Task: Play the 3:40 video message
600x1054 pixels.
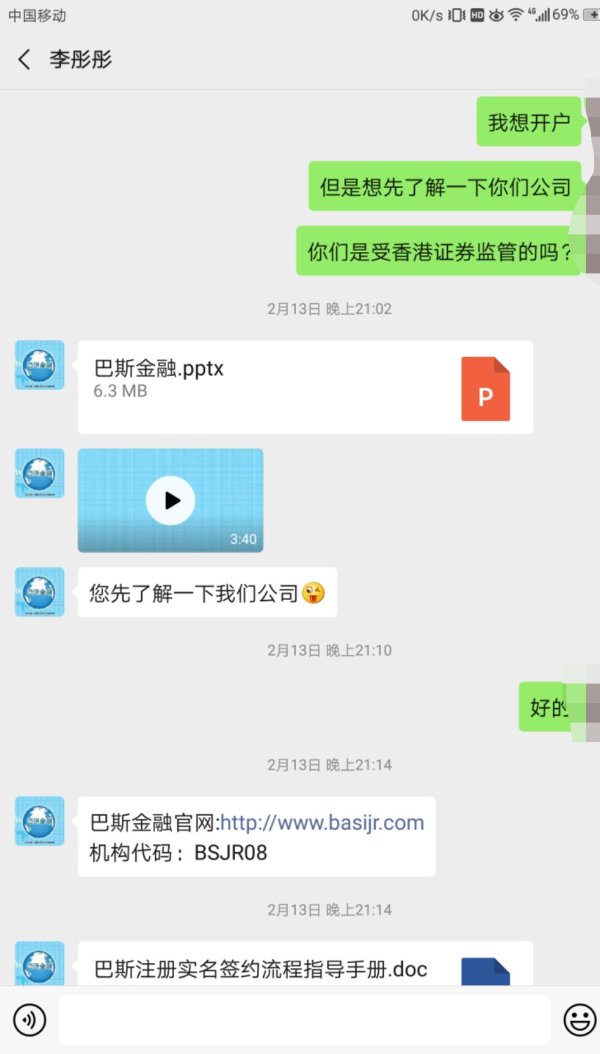Action: [x=171, y=500]
